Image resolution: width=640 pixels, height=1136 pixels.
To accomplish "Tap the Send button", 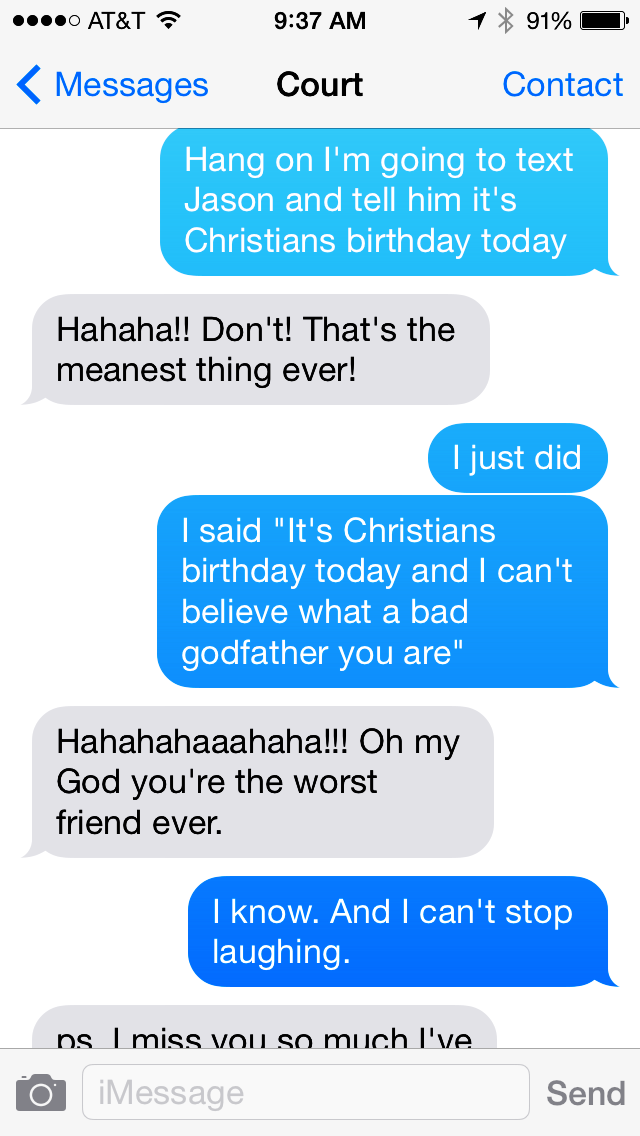I will click(585, 1093).
